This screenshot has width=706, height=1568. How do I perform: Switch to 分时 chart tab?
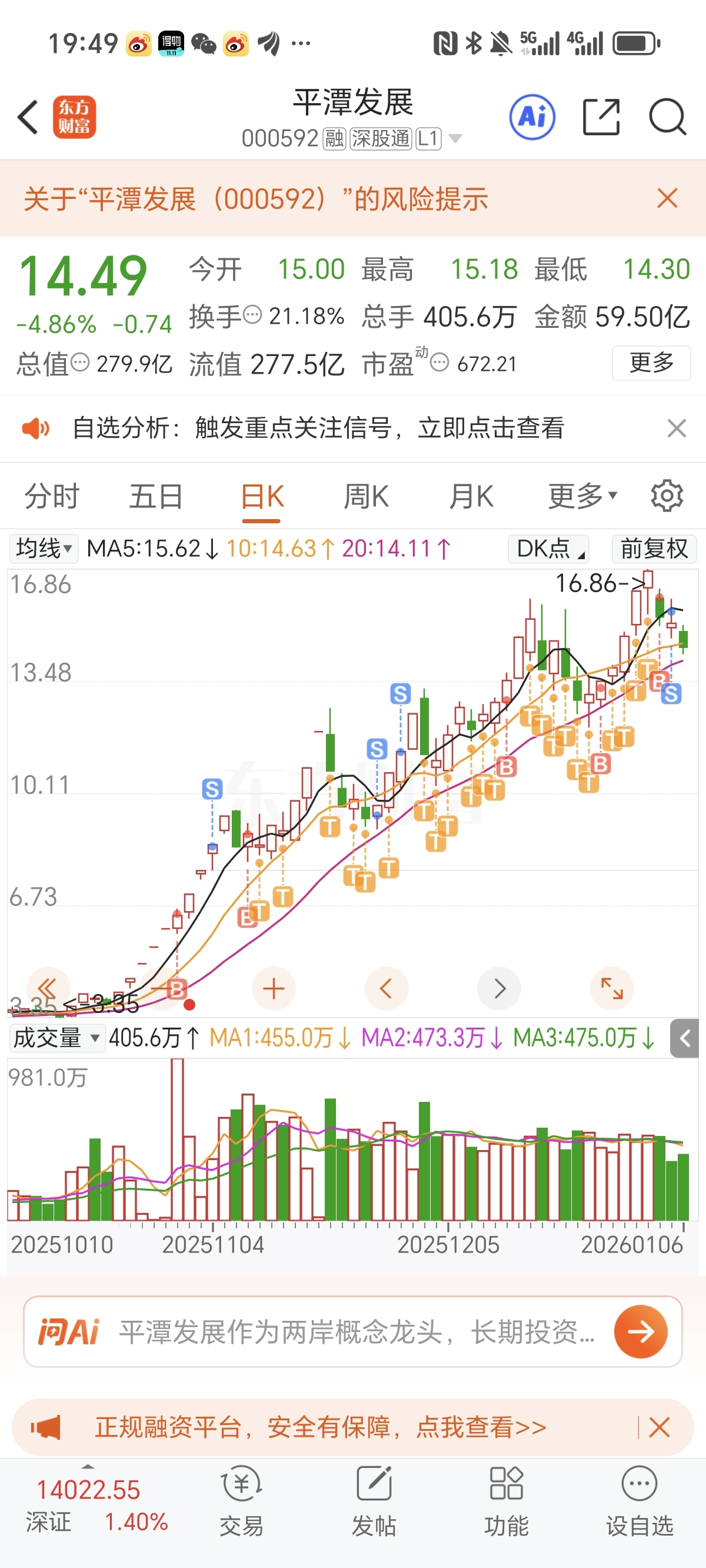(x=52, y=496)
